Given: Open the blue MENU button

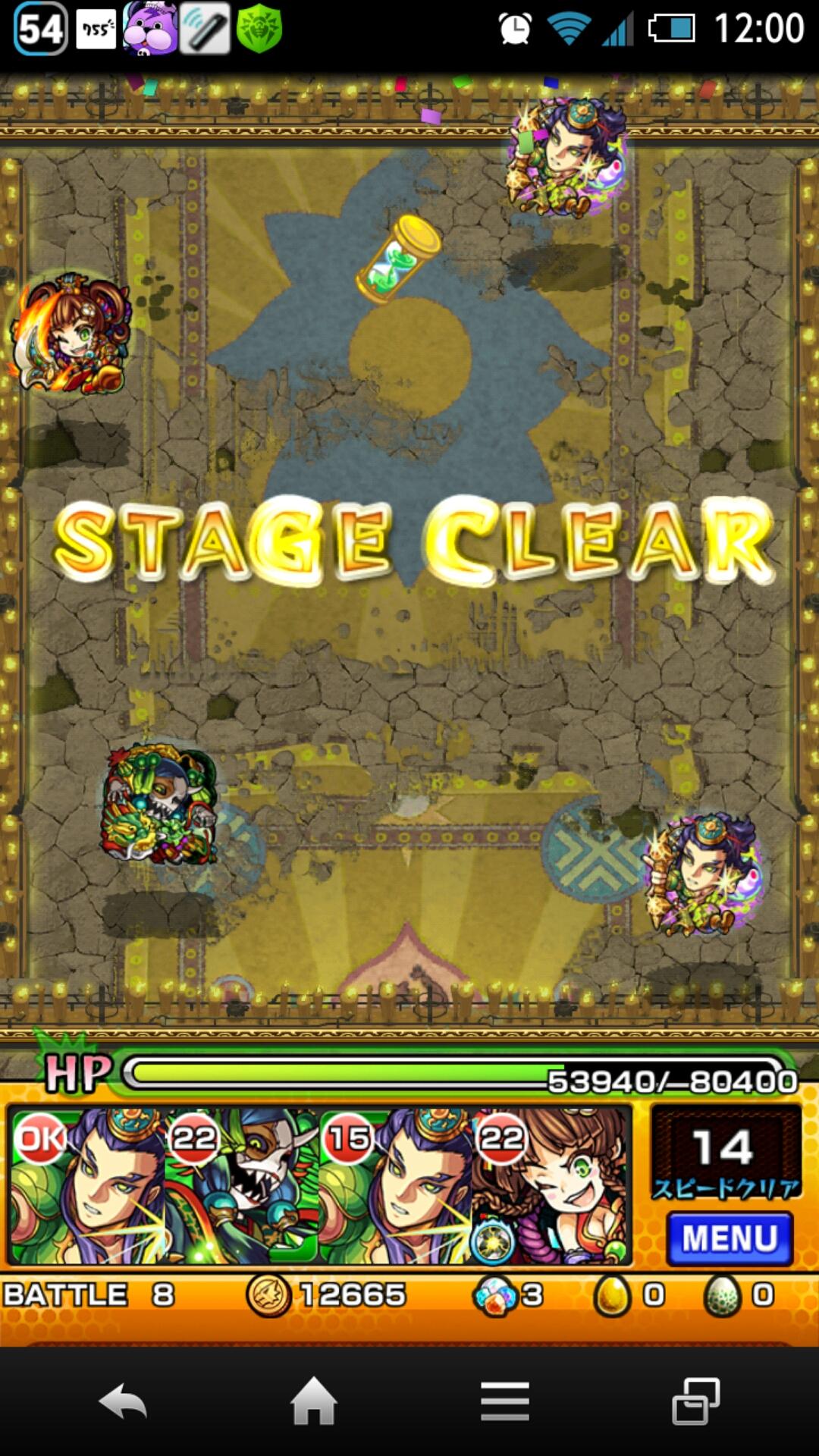Looking at the screenshot, I should (x=730, y=1238).
